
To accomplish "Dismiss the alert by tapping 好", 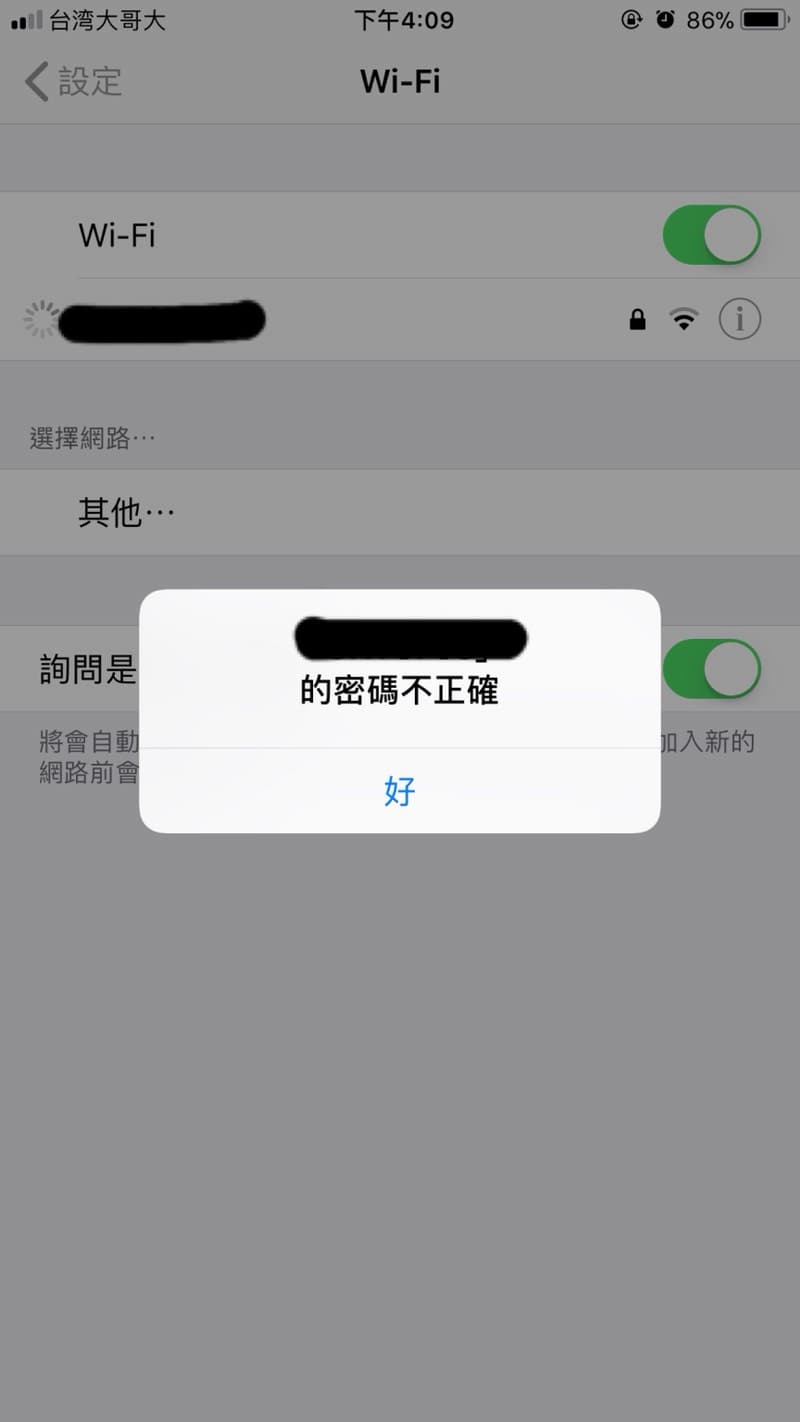I will [399, 793].
